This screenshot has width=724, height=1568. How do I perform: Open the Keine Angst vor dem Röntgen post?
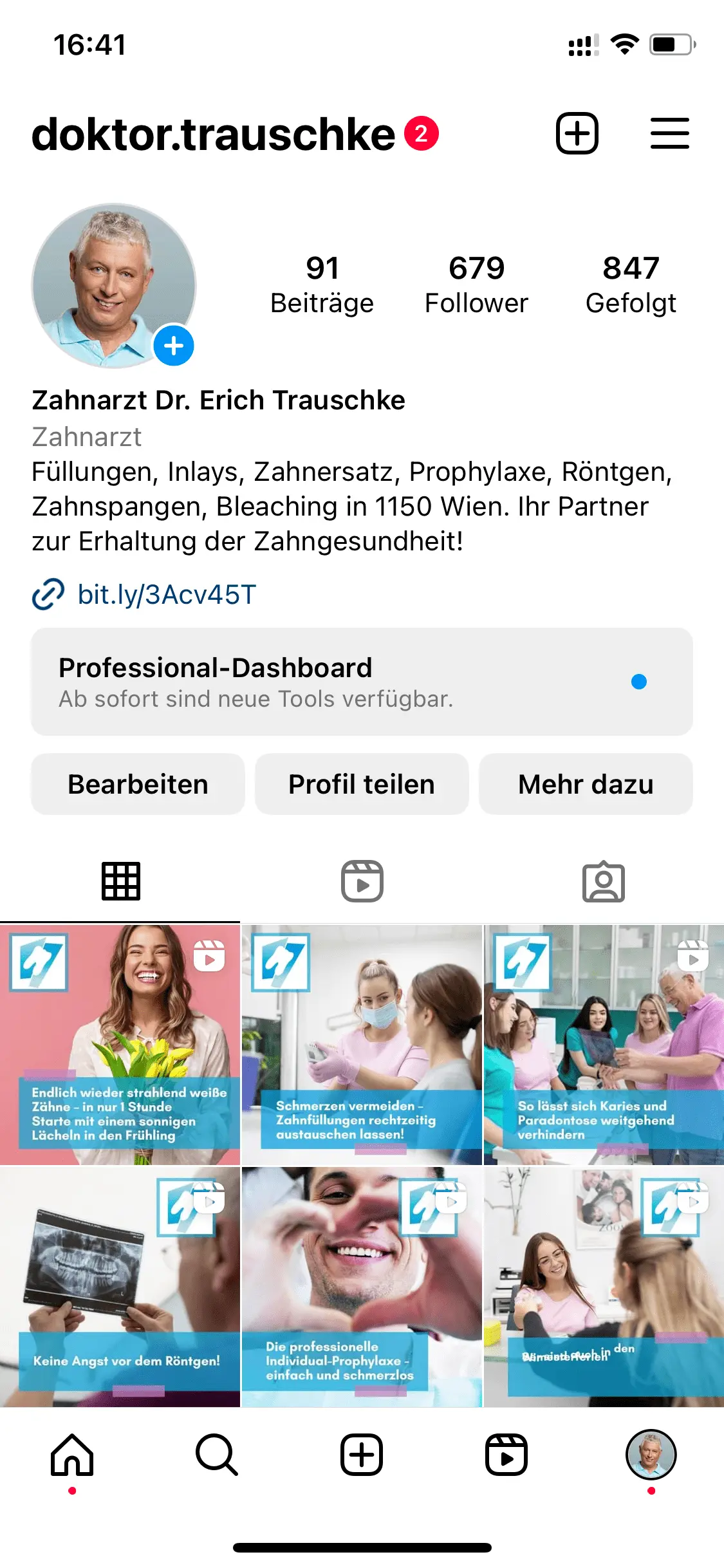(x=120, y=1287)
